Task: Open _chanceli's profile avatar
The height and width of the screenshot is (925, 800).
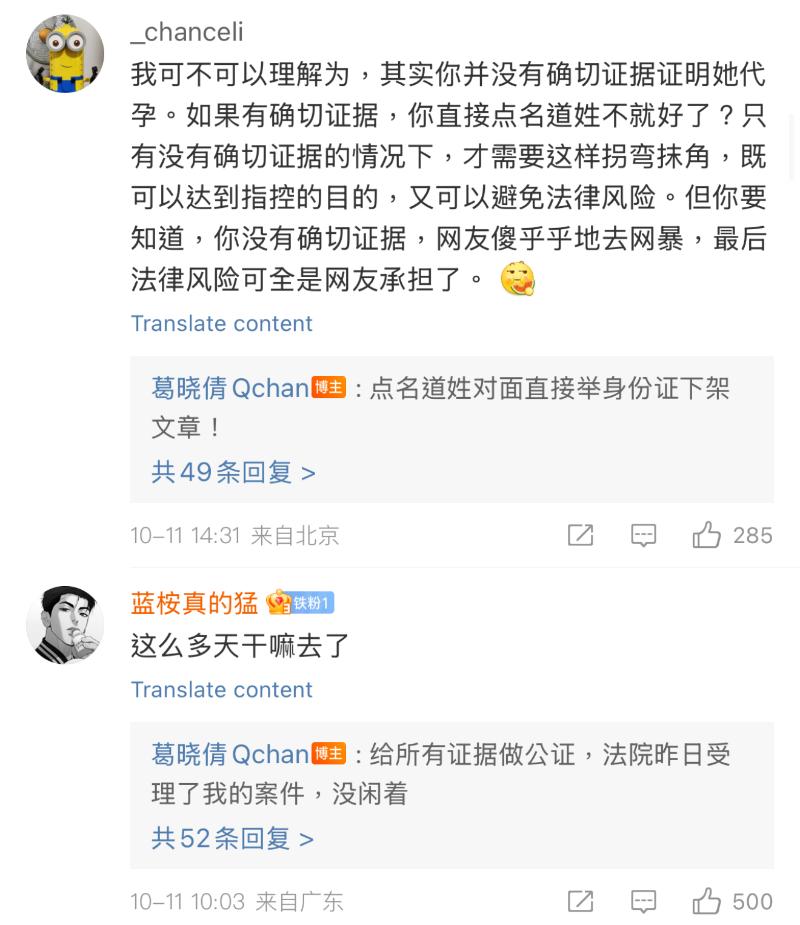Action: click(x=65, y=54)
